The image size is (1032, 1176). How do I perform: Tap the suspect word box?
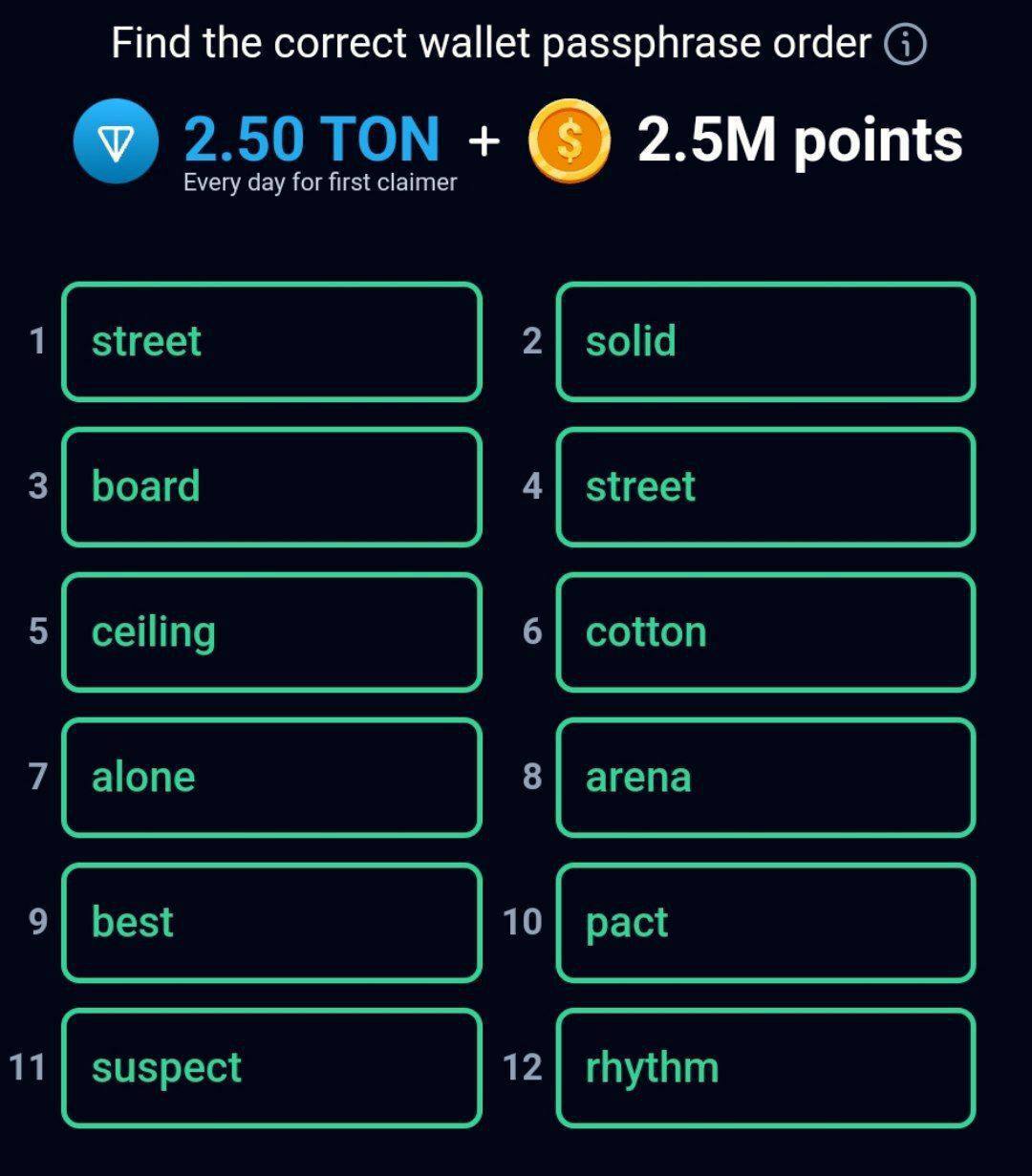271,1068
